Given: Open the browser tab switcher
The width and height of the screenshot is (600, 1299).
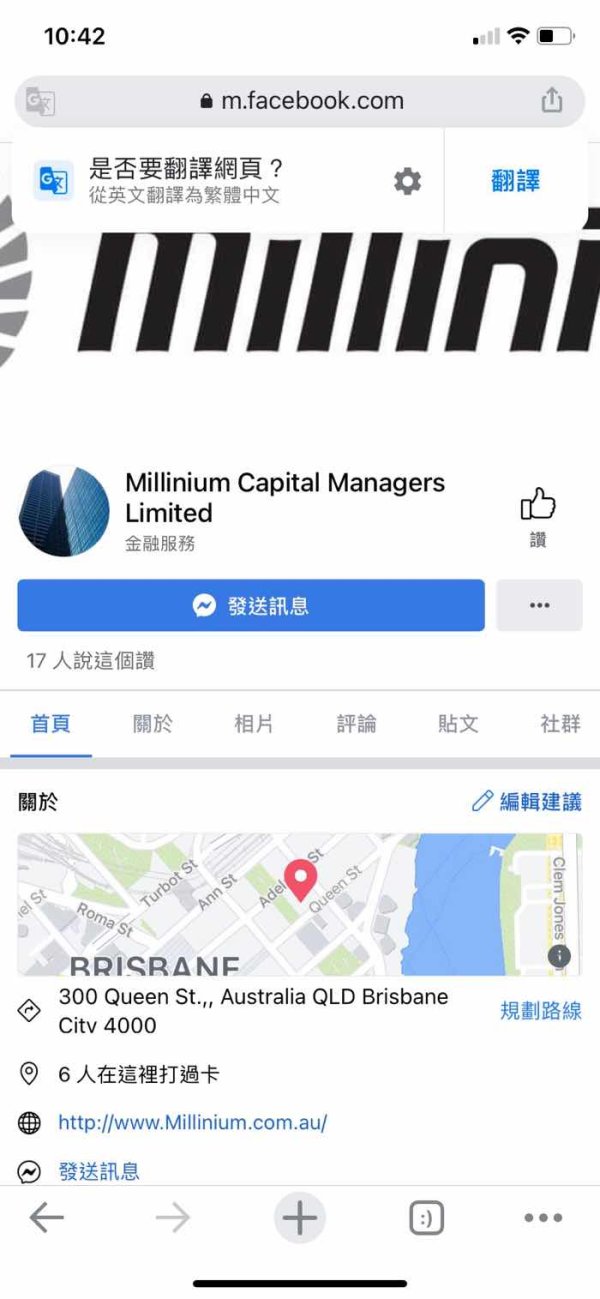Looking at the screenshot, I should coord(426,1217).
